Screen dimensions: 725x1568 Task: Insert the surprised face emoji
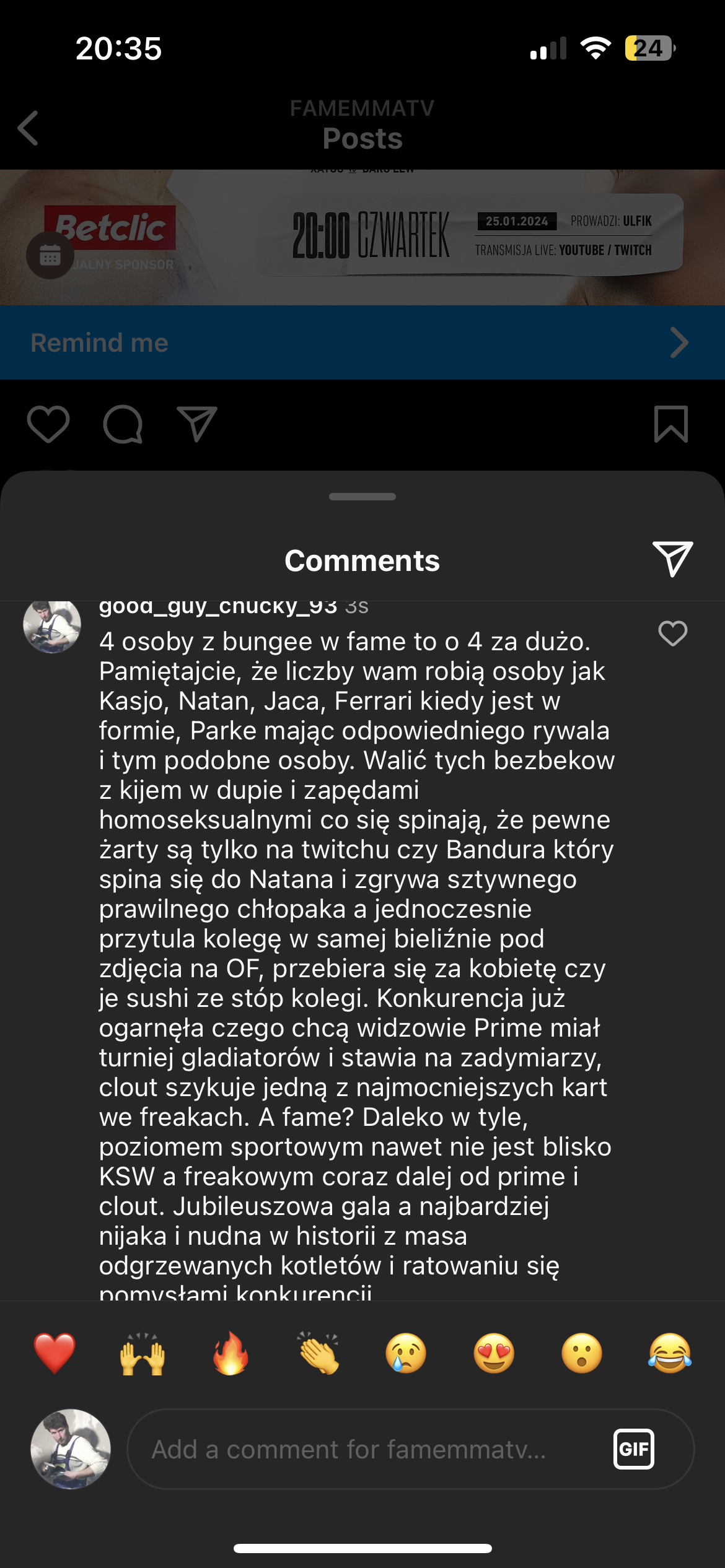click(582, 1353)
